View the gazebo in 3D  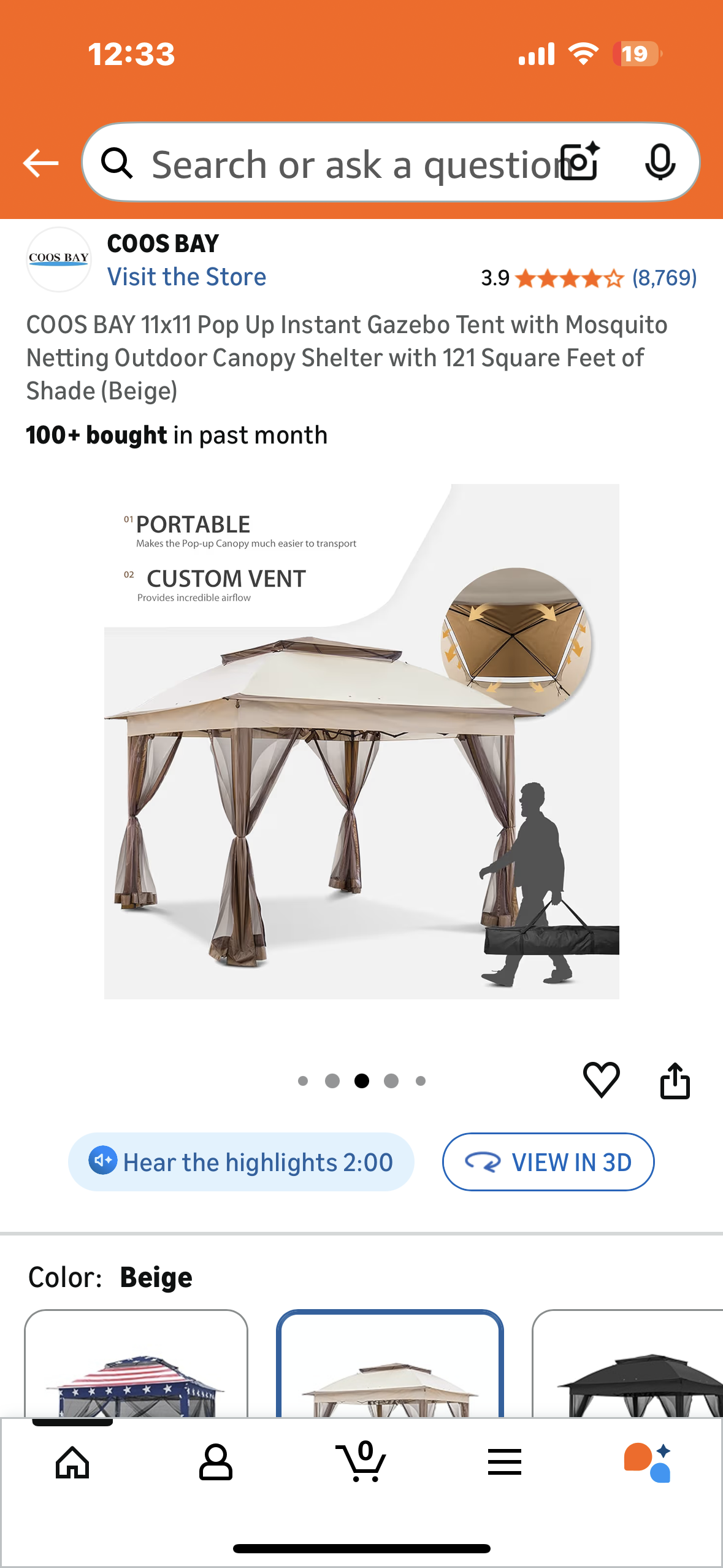[x=548, y=1162]
